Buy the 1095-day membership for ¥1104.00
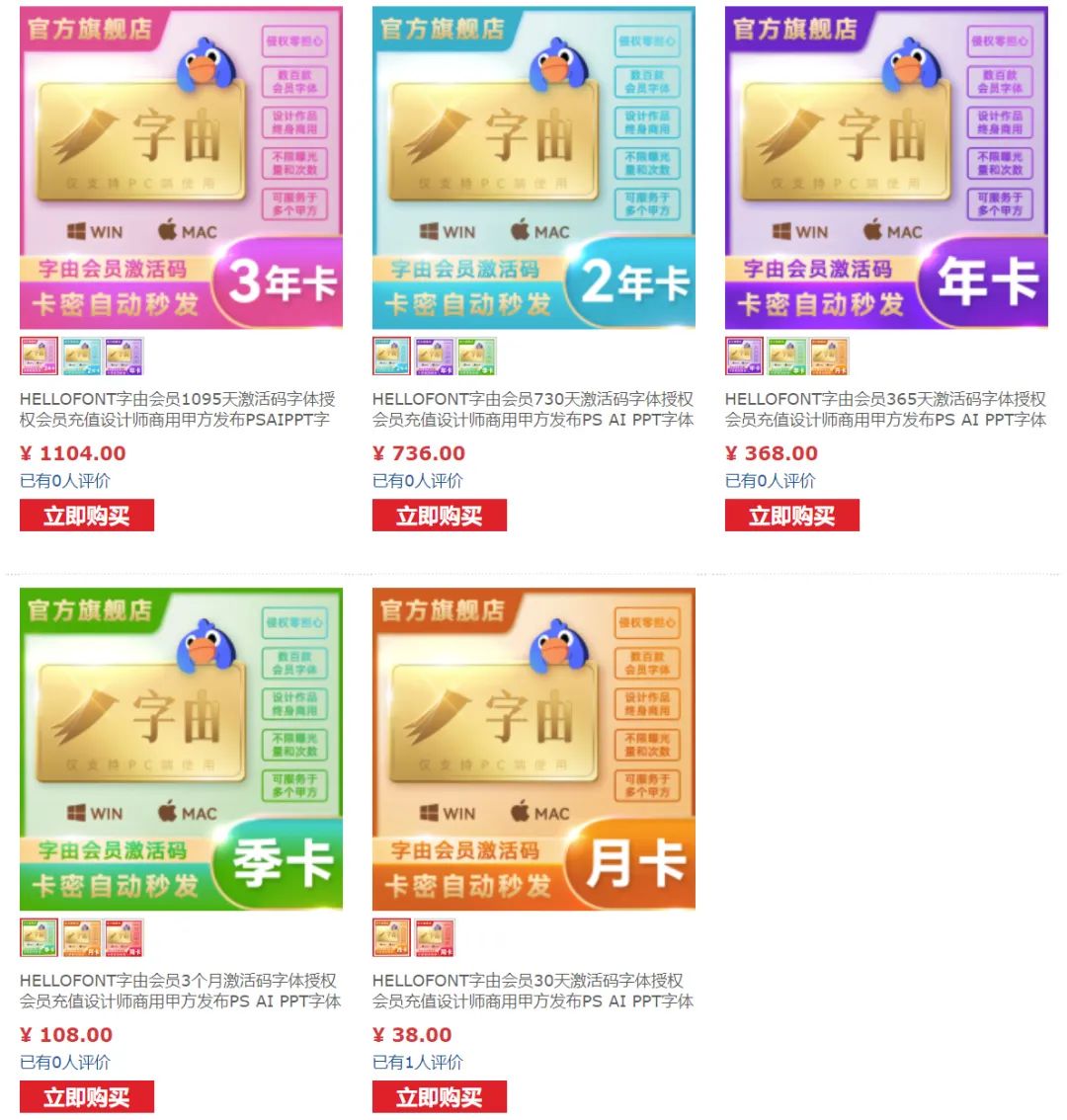 (87, 516)
